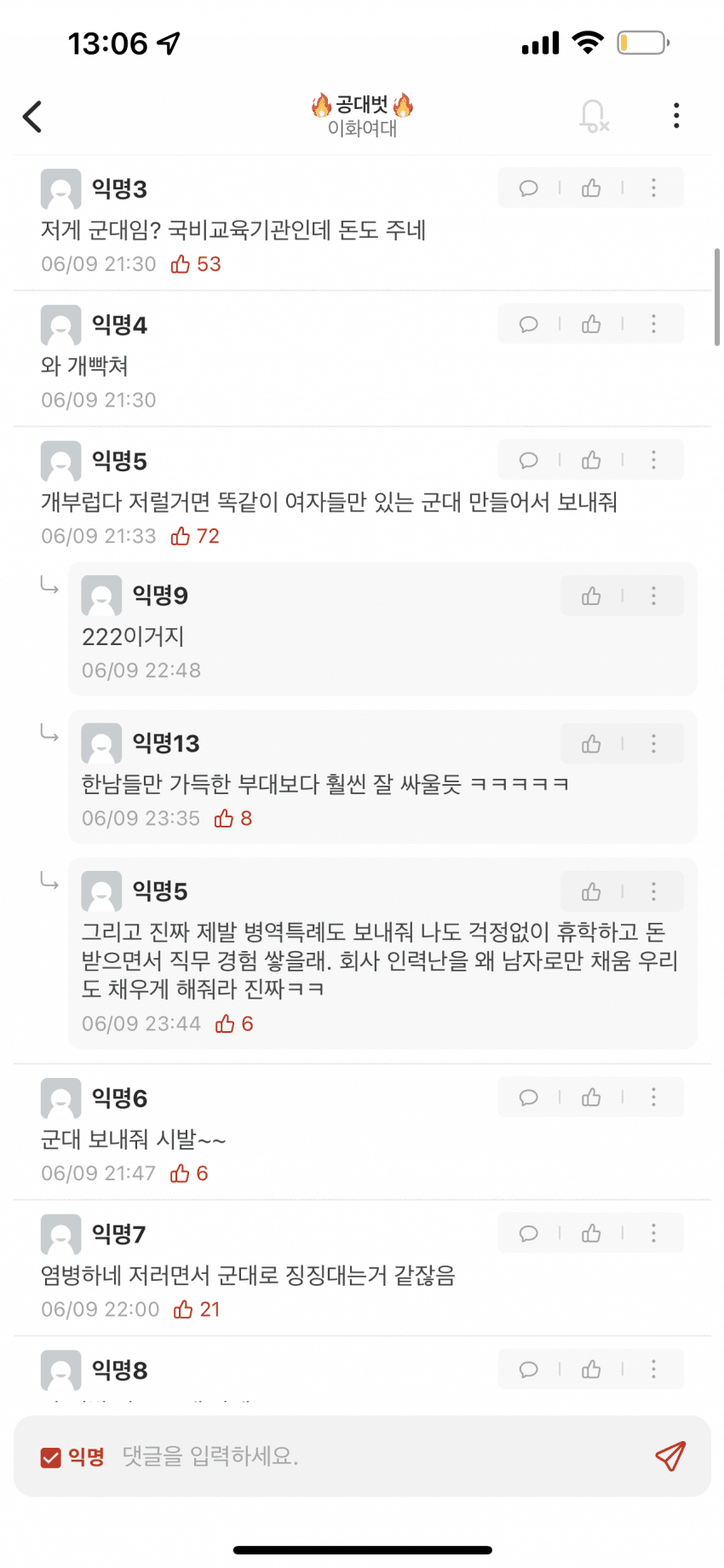Like 익명5's comment with 72 likes
Viewport: 724px width, 1568px height.
point(591,461)
